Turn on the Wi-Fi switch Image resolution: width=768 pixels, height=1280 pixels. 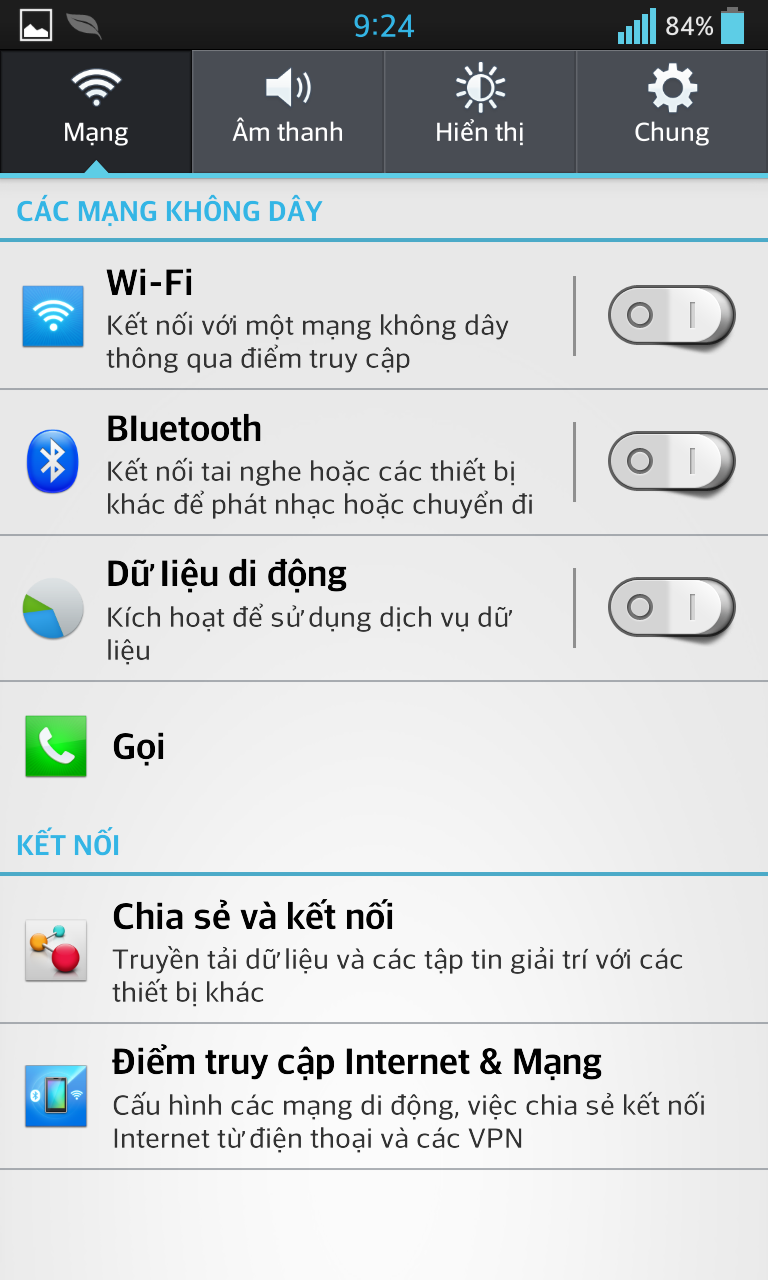point(672,317)
